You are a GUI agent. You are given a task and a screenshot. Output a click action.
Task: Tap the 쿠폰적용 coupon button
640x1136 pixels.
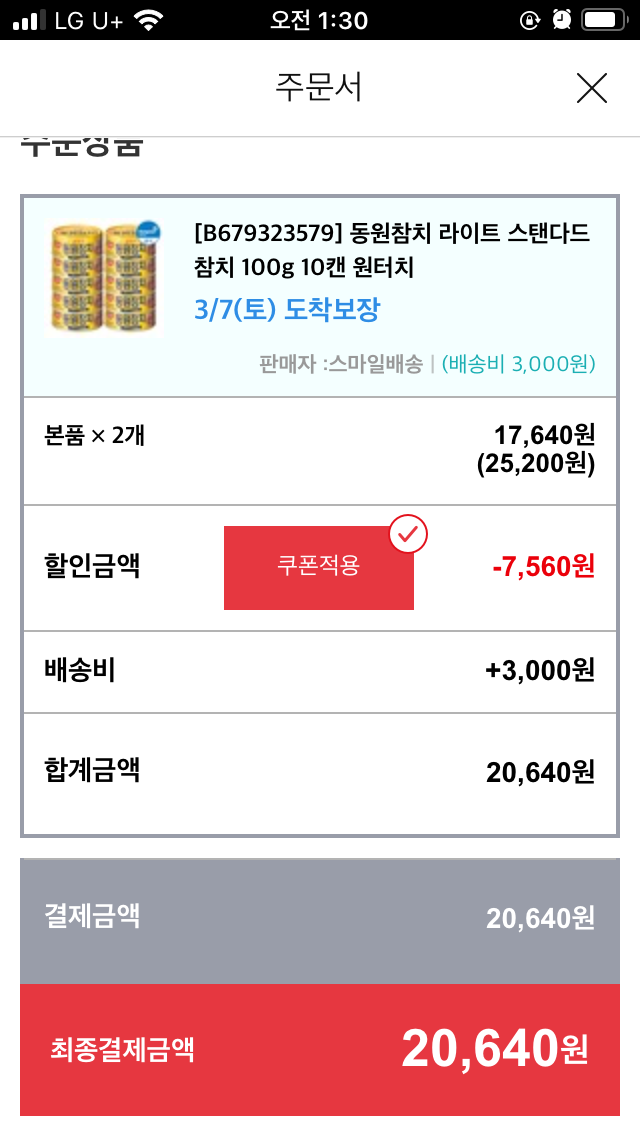(x=318, y=566)
